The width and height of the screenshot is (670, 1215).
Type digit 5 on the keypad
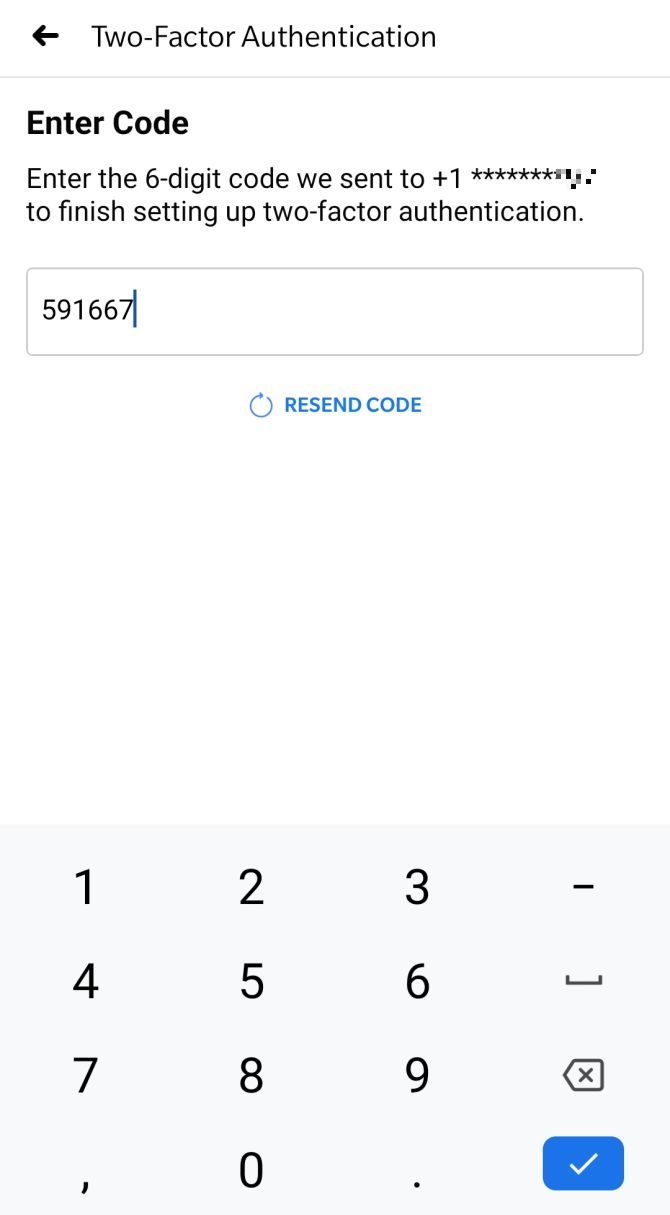[251, 981]
